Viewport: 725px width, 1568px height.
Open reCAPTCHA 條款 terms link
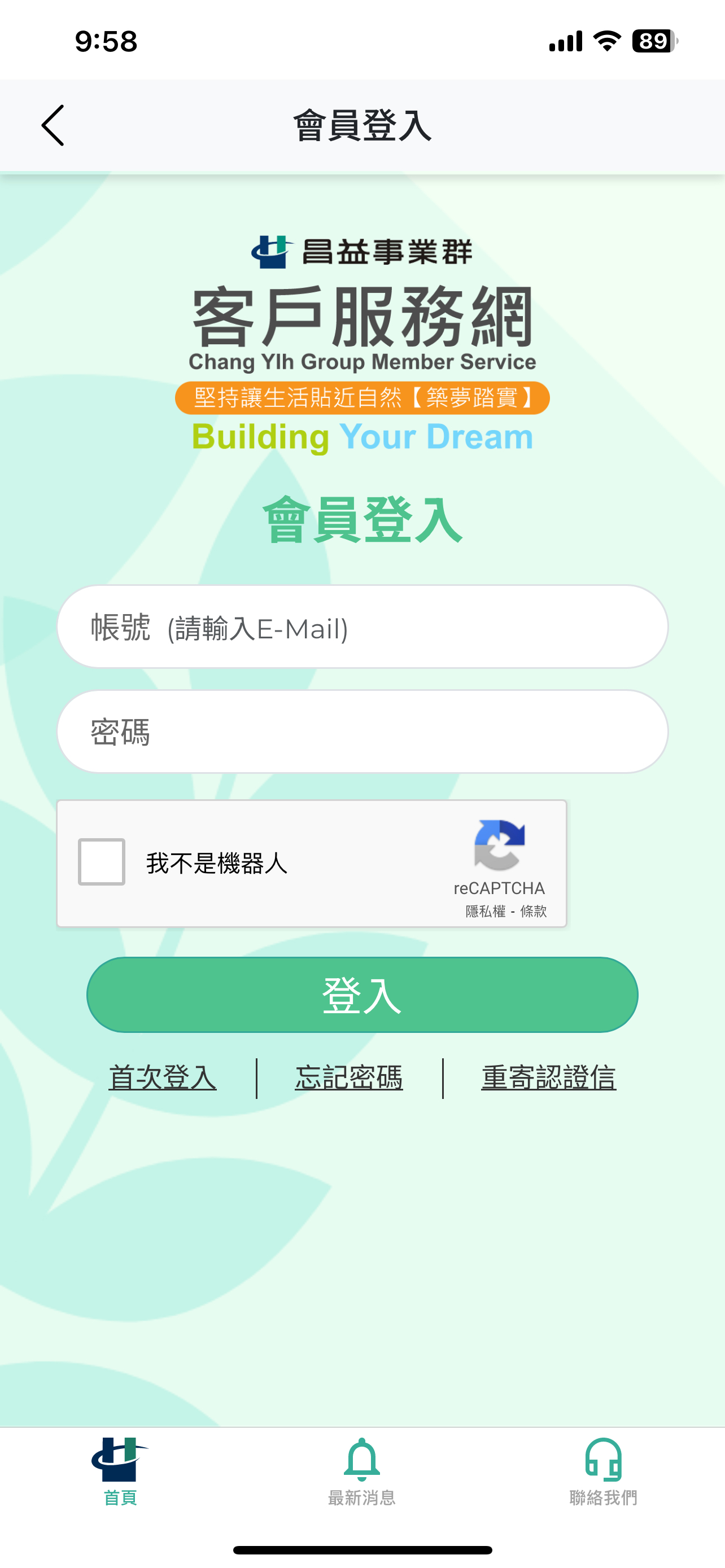(x=533, y=910)
